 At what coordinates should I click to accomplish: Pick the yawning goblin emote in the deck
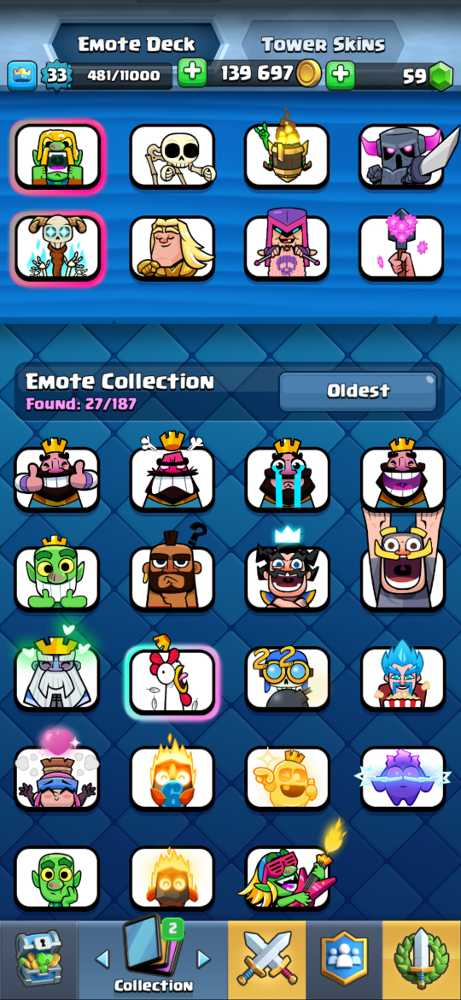(x=57, y=156)
